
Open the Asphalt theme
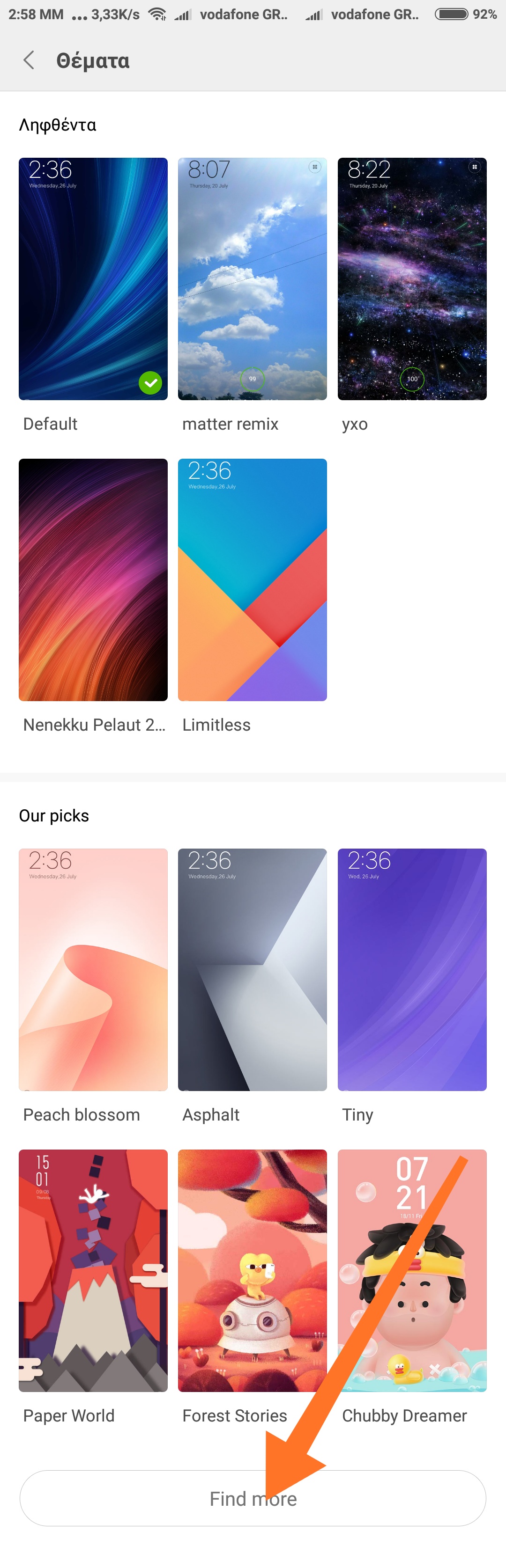[x=253, y=970]
